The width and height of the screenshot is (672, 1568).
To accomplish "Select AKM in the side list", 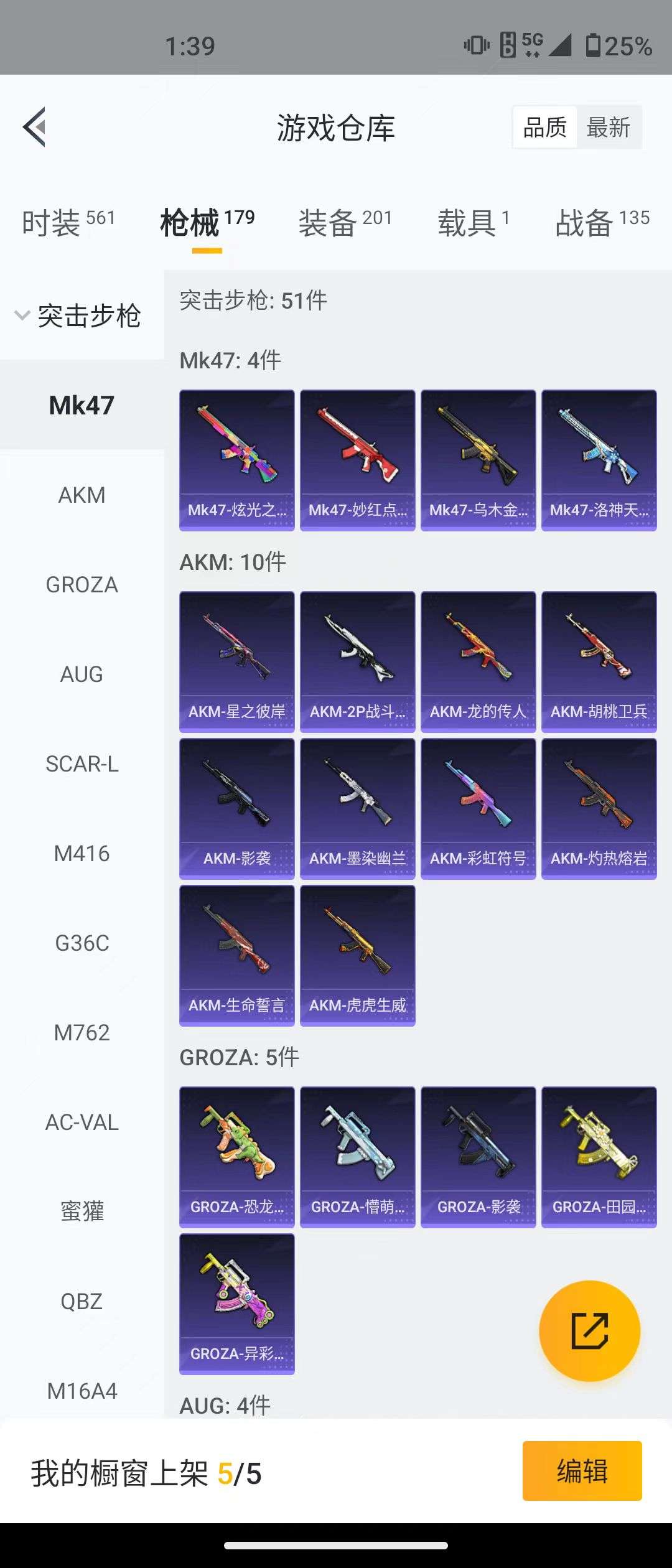I will 82,495.
